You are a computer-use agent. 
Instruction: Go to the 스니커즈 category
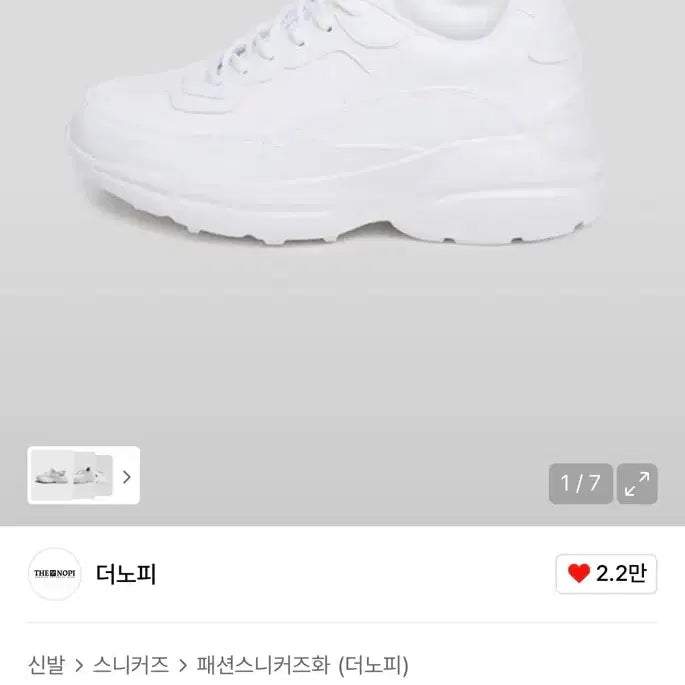[130, 664]
